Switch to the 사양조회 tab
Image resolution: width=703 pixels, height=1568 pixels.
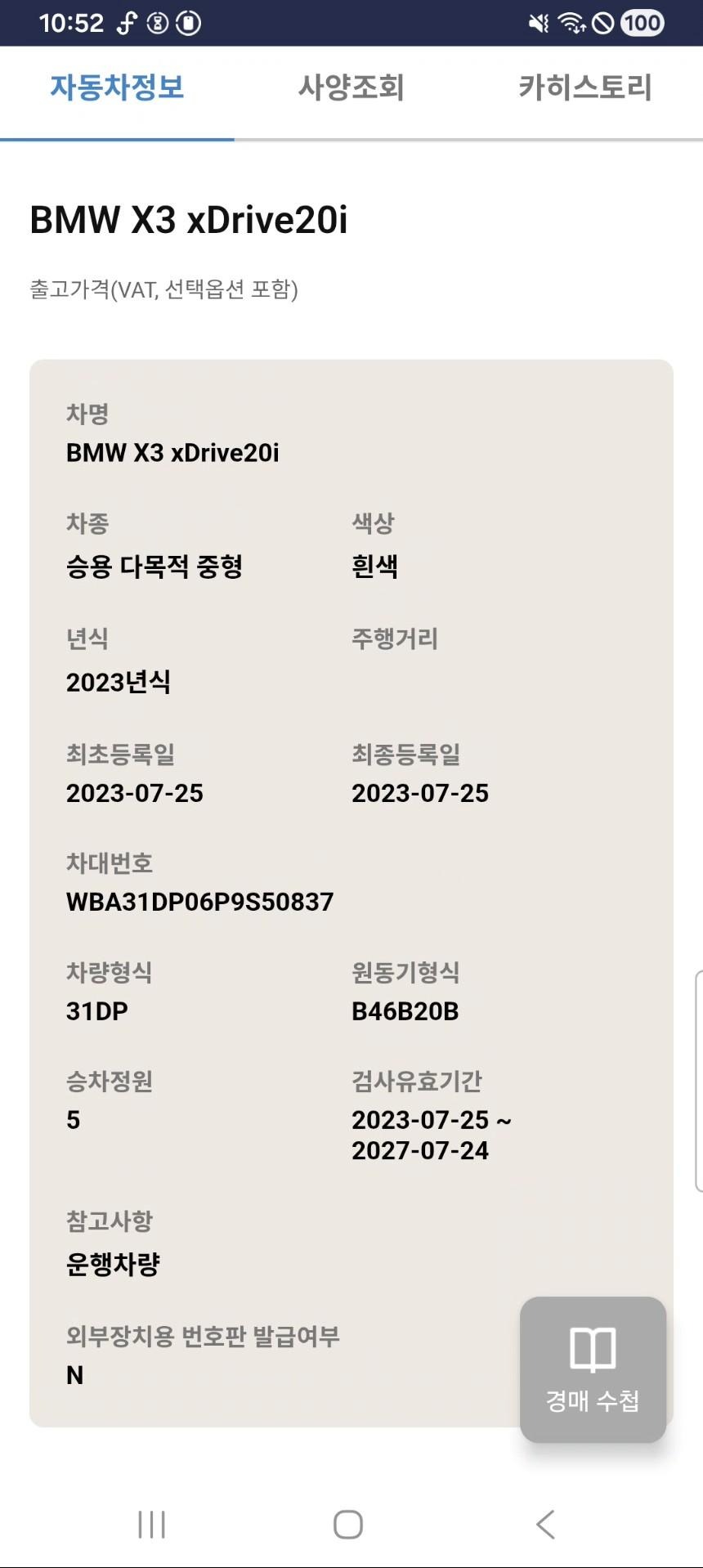click(351, 87)
